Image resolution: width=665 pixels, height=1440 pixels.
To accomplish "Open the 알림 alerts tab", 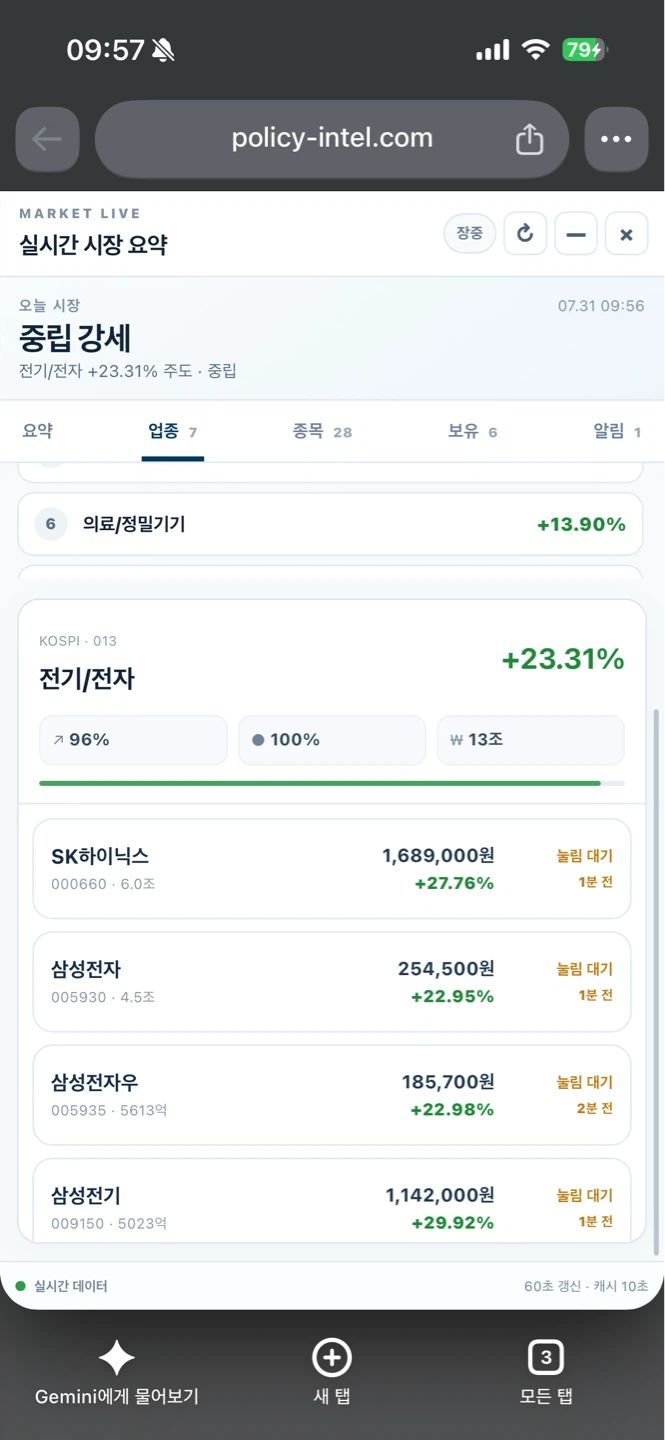I will coord(617,431).
